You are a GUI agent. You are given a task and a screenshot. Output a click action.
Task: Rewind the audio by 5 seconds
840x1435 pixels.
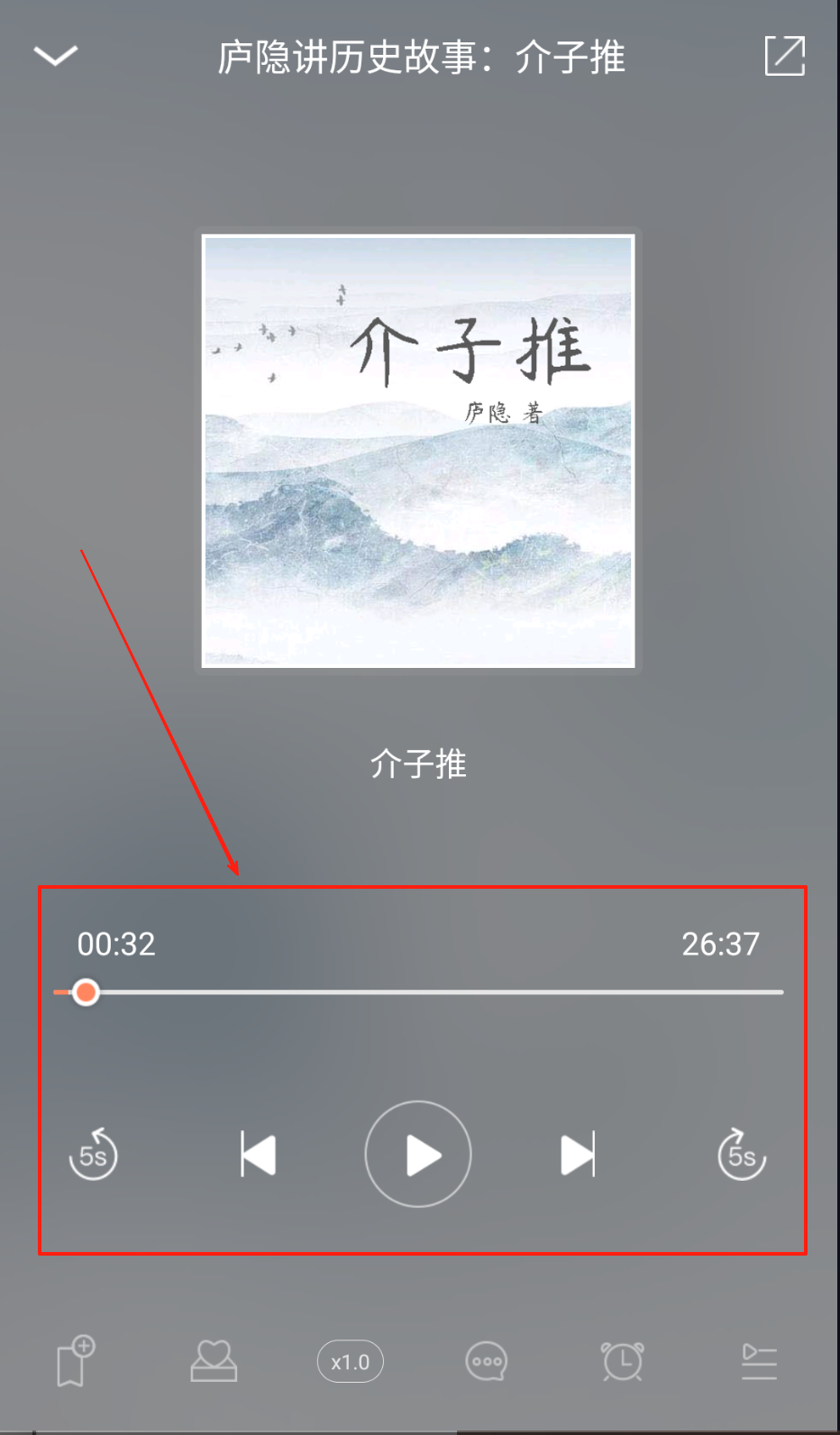(94, 1154)
